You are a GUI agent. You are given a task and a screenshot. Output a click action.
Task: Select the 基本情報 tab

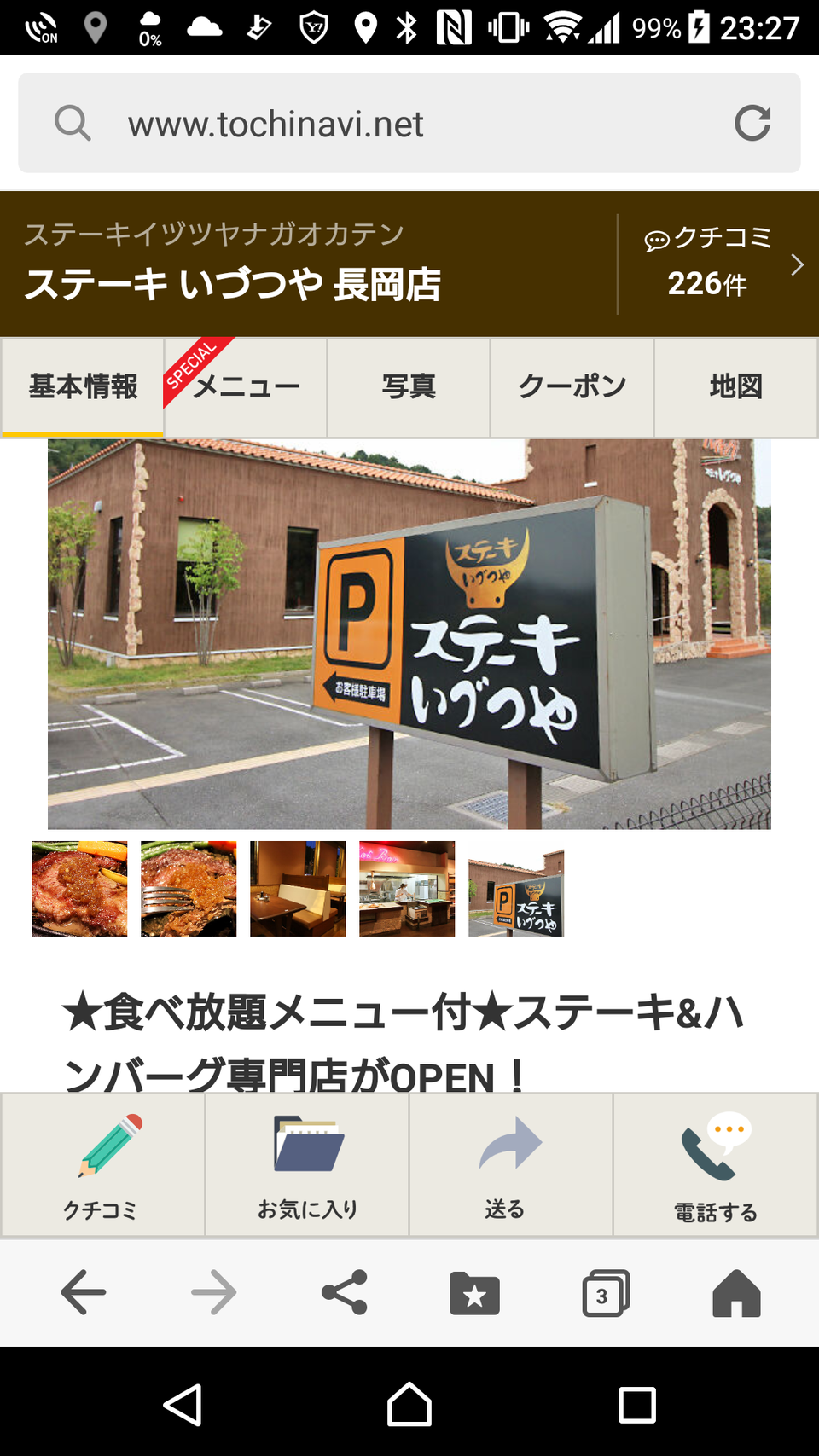click(x=83, y=386)
